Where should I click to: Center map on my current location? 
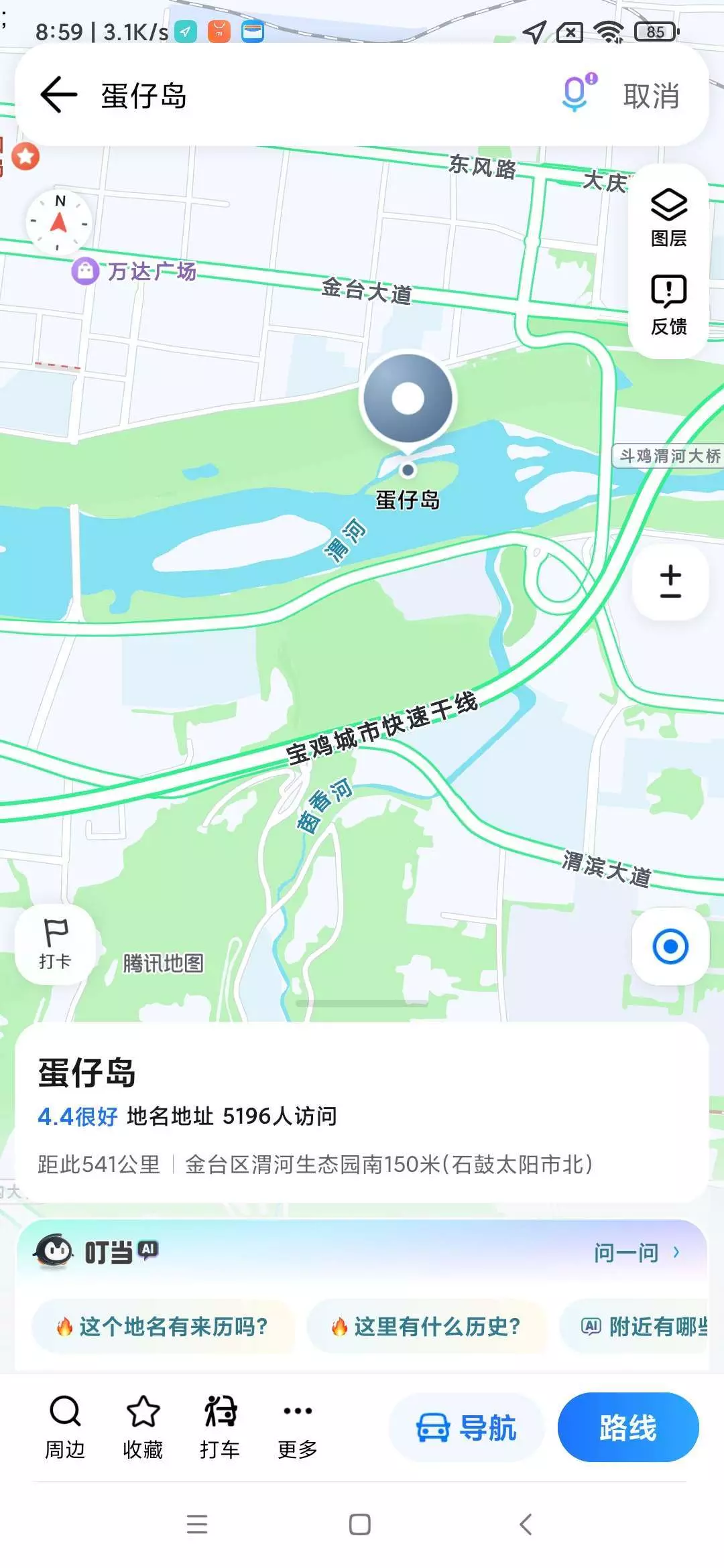coord(670,946)
